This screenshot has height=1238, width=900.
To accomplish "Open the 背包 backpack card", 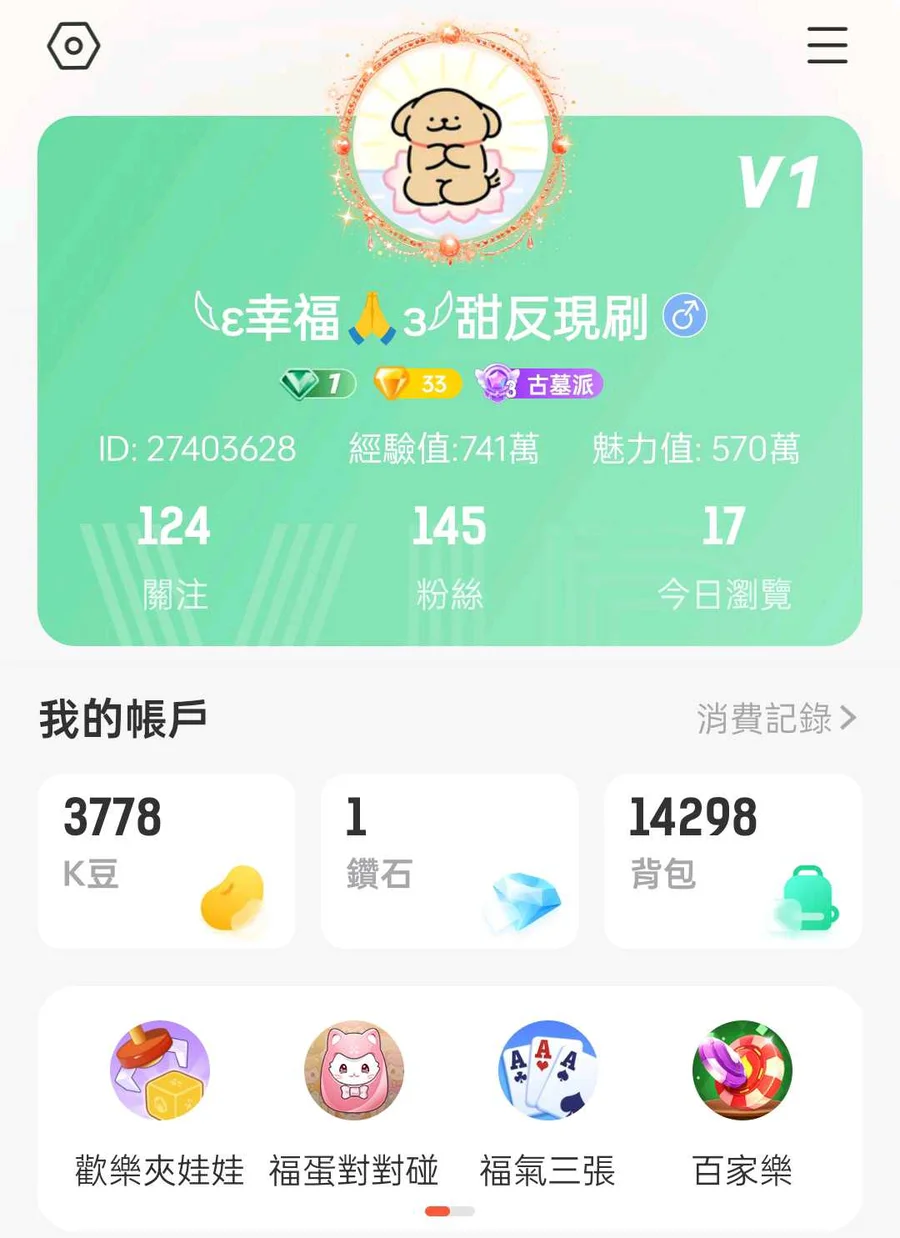I will coord(733,860).
